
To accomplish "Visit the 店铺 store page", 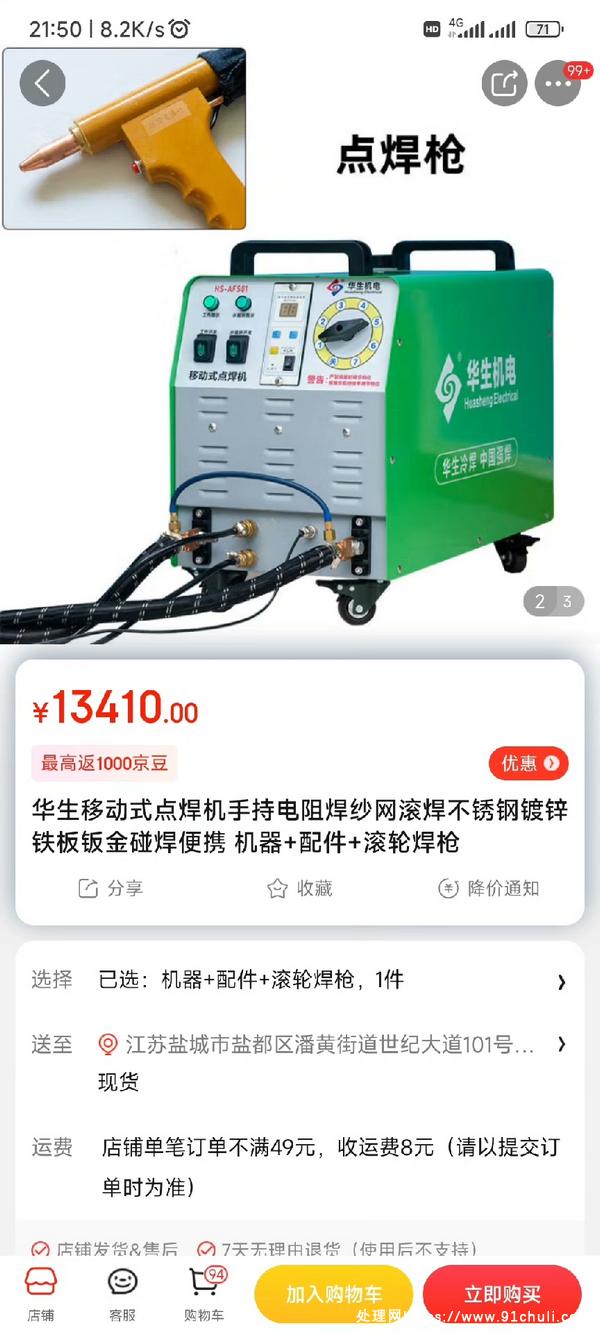I will [41, 1294].
